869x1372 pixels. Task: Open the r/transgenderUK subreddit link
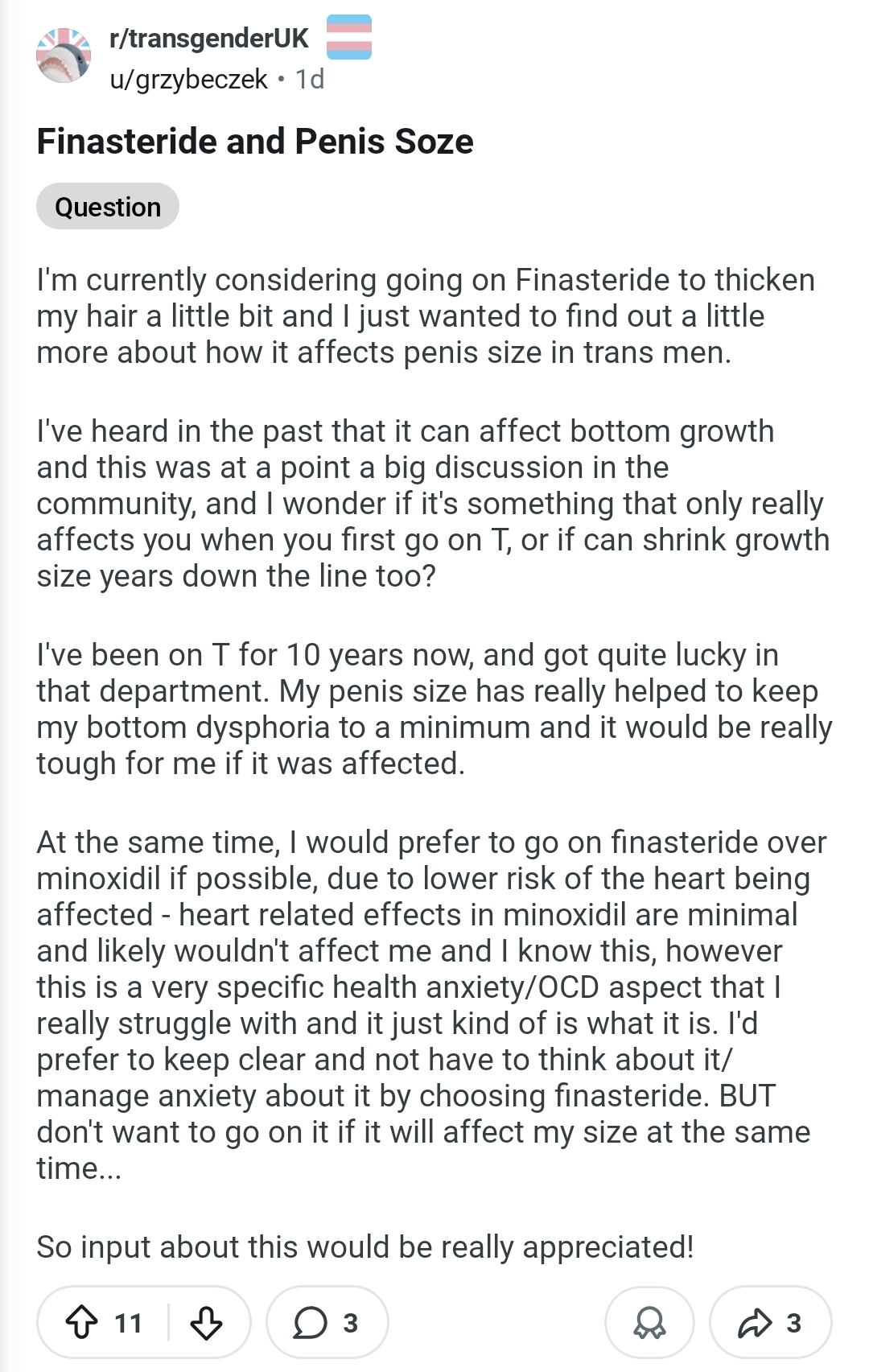click(x=209, y=38)
